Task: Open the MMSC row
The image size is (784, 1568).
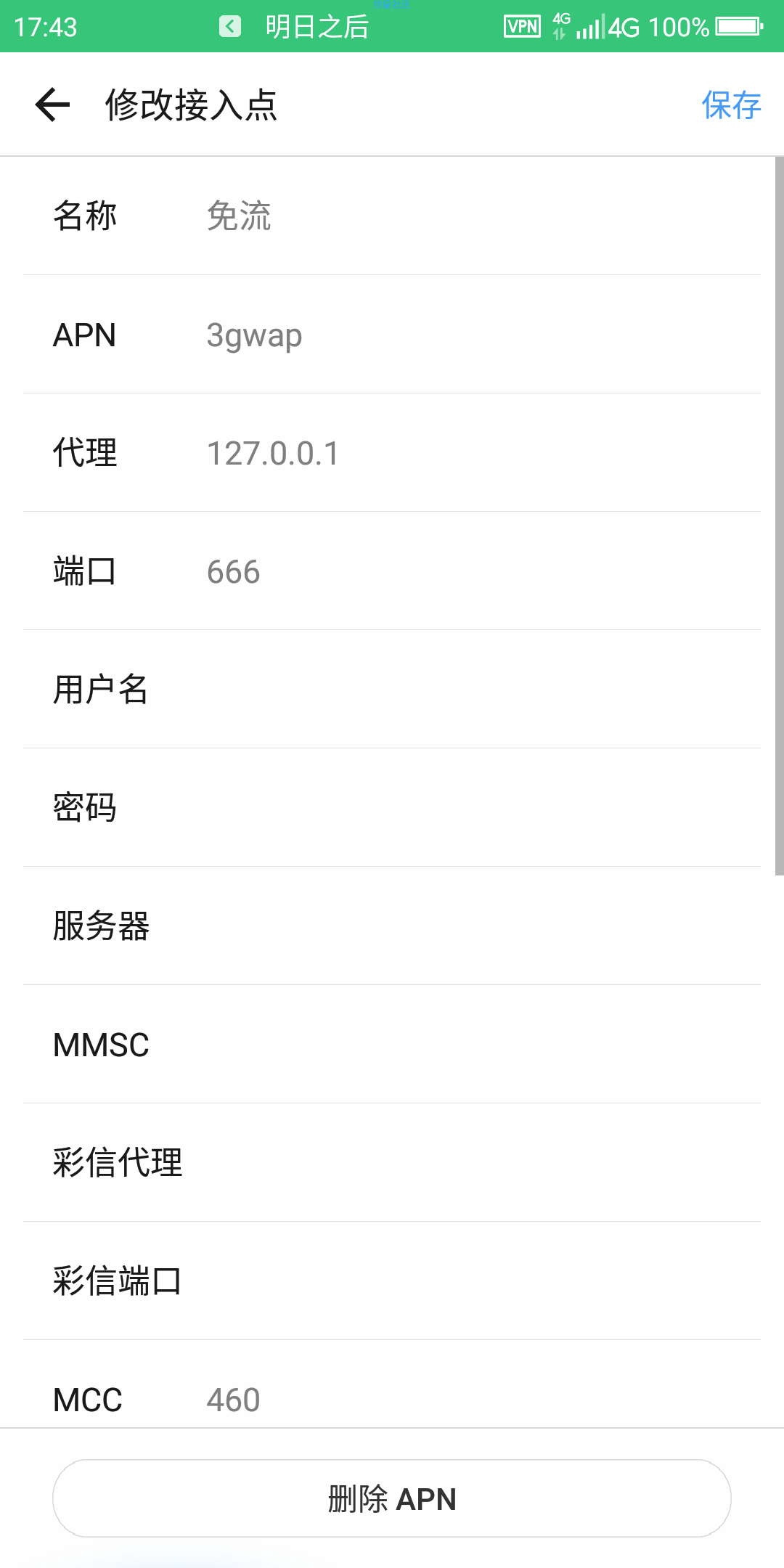Action: pos(392,1045)
